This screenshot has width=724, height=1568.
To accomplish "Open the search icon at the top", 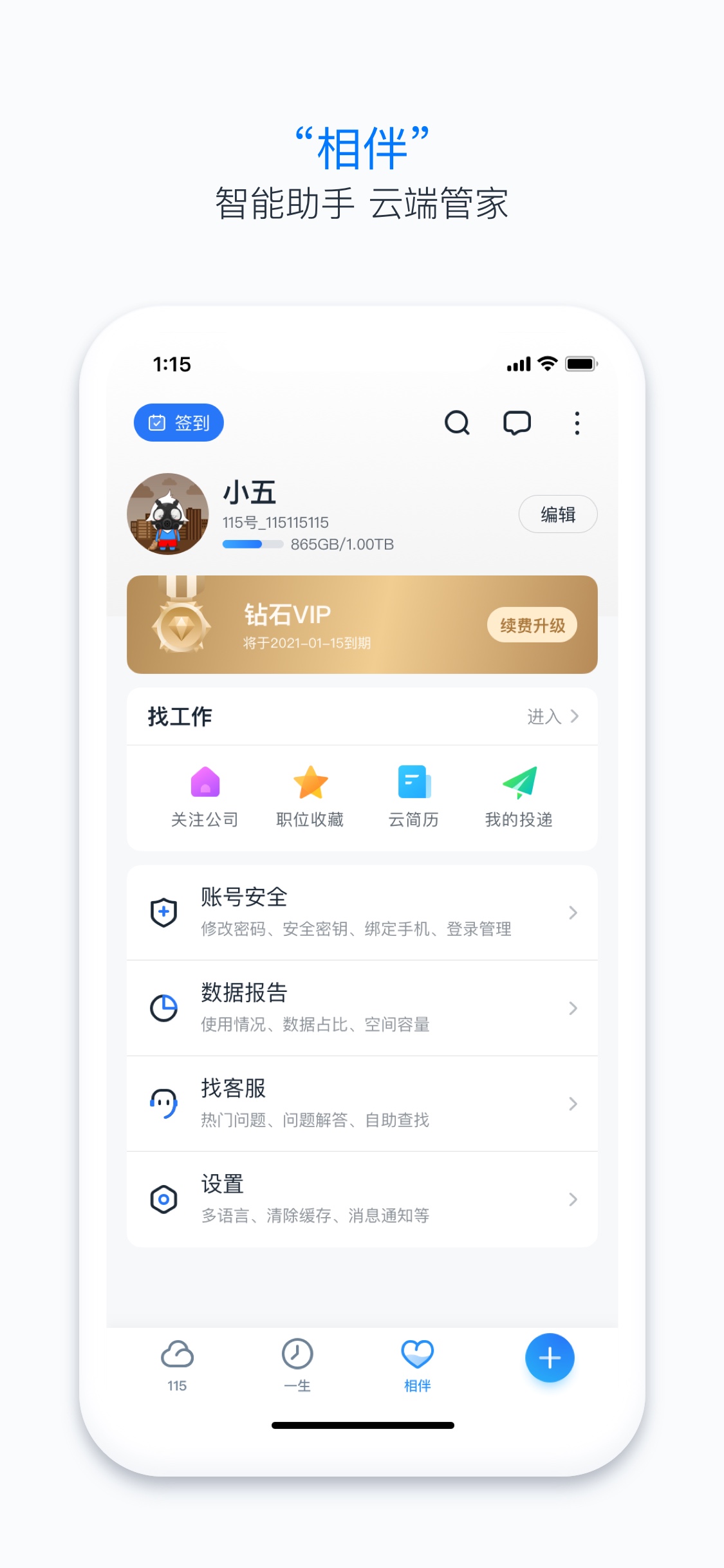I will [457, 423].
